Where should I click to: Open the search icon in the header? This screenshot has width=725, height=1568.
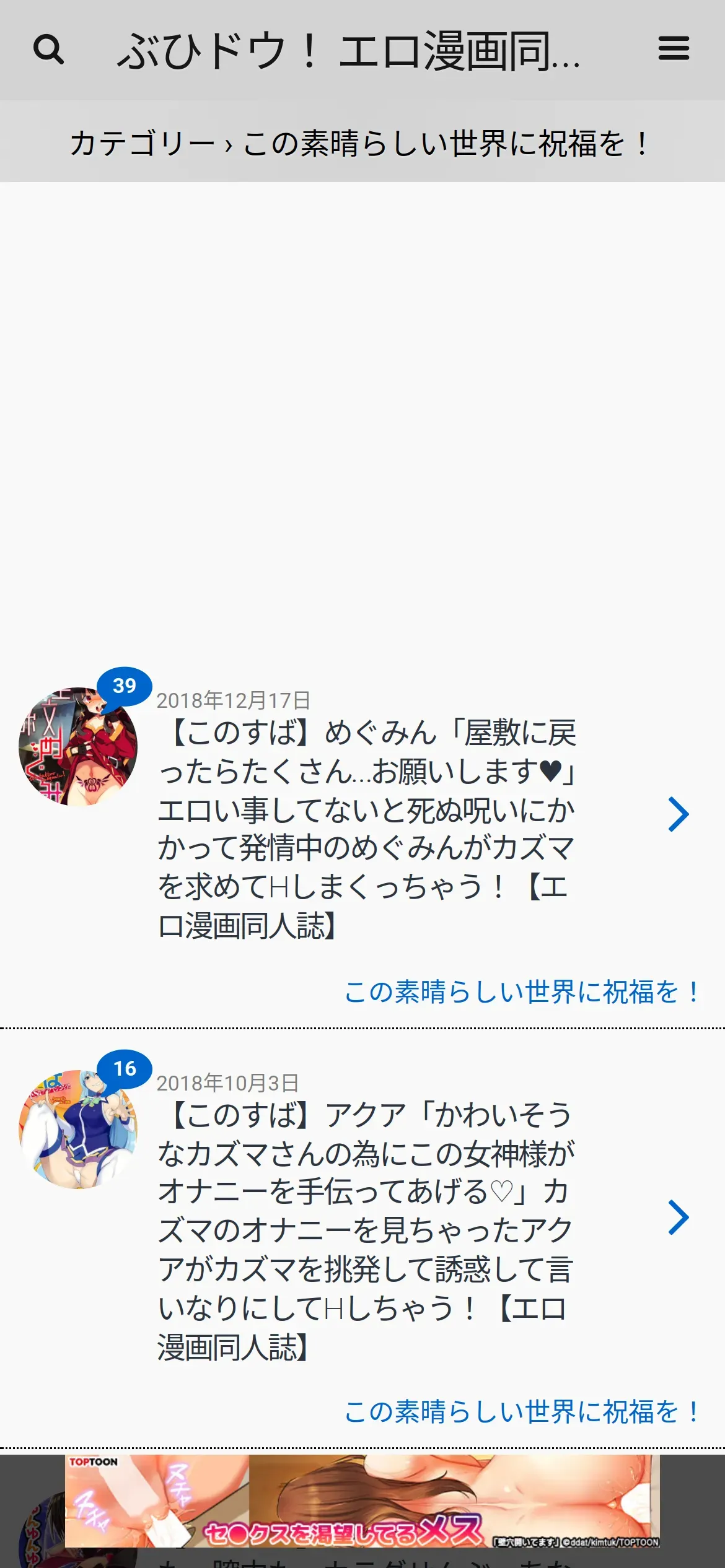[x=48, y=50]
